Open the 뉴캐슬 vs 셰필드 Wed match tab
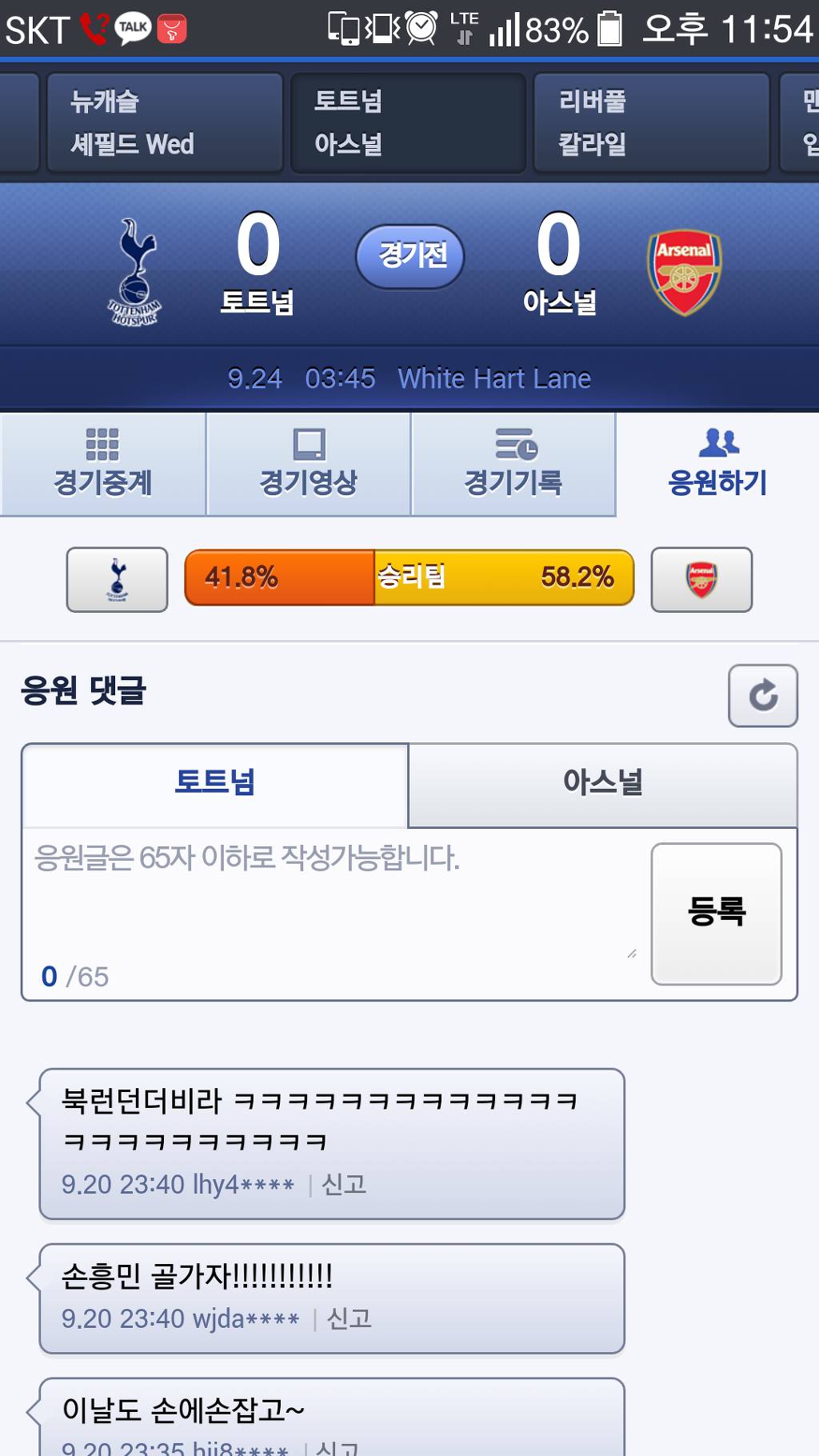Screen dimensions: 819x1456 [164, 122]
